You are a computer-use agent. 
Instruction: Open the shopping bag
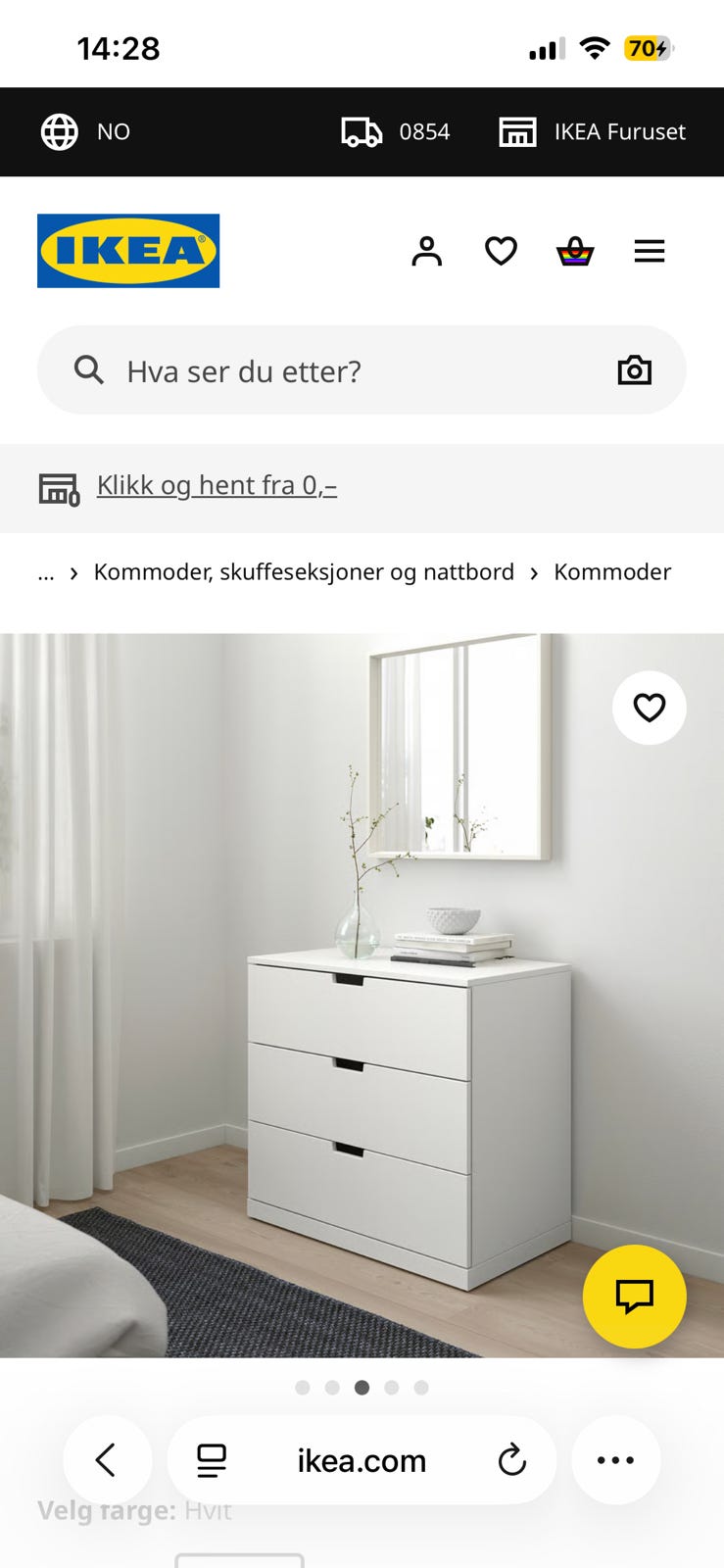click(x=576, y=251)
